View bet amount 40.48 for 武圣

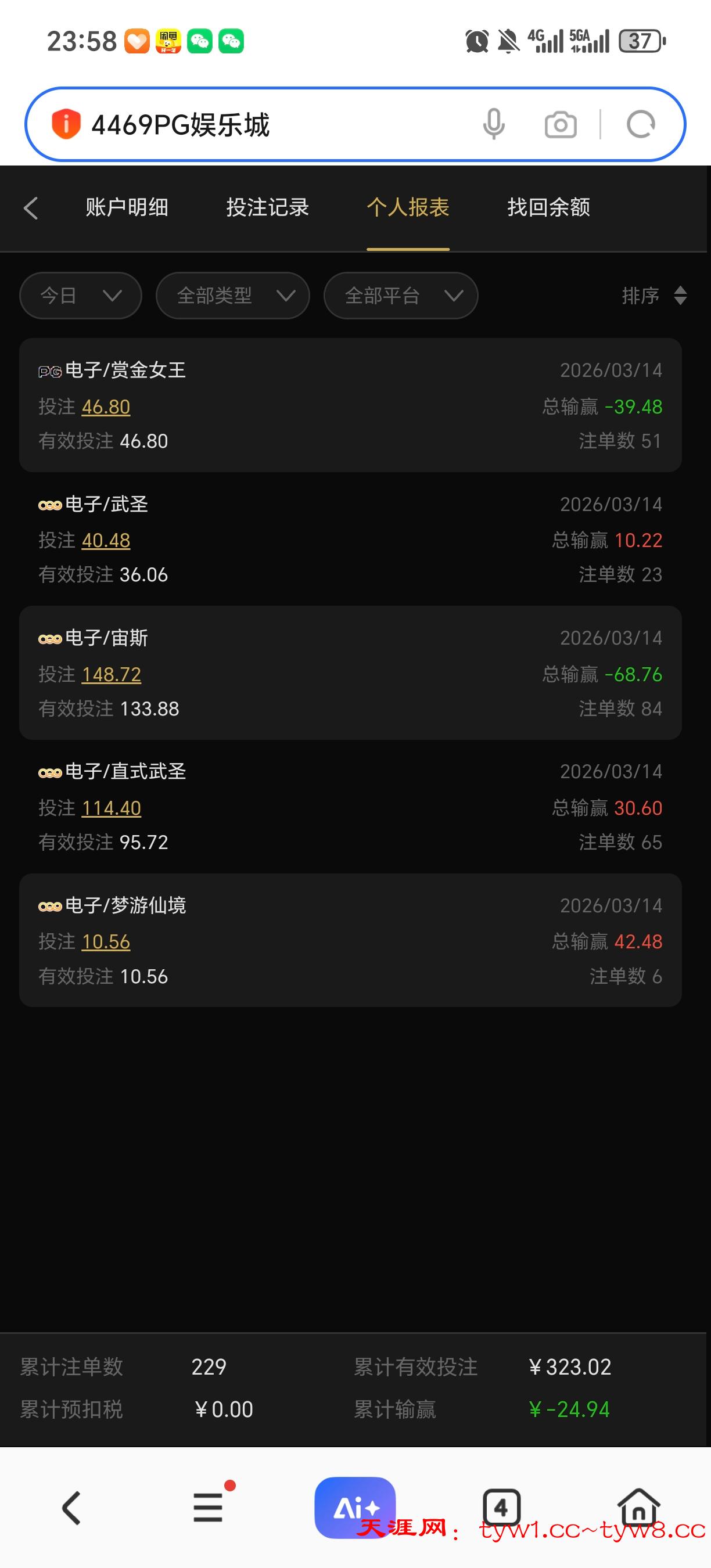pyautogui.click(x=106, y=541)
